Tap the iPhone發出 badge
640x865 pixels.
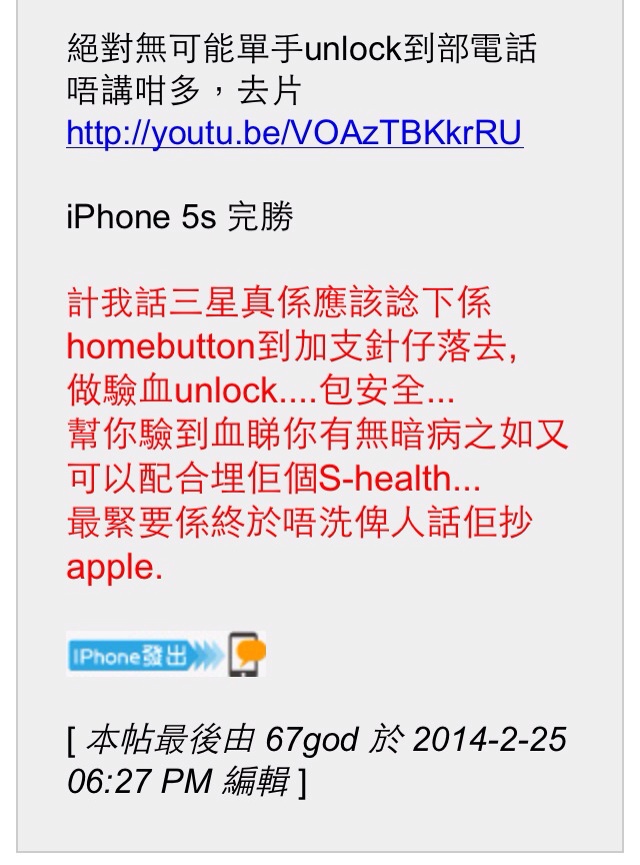tap(165, 655)
